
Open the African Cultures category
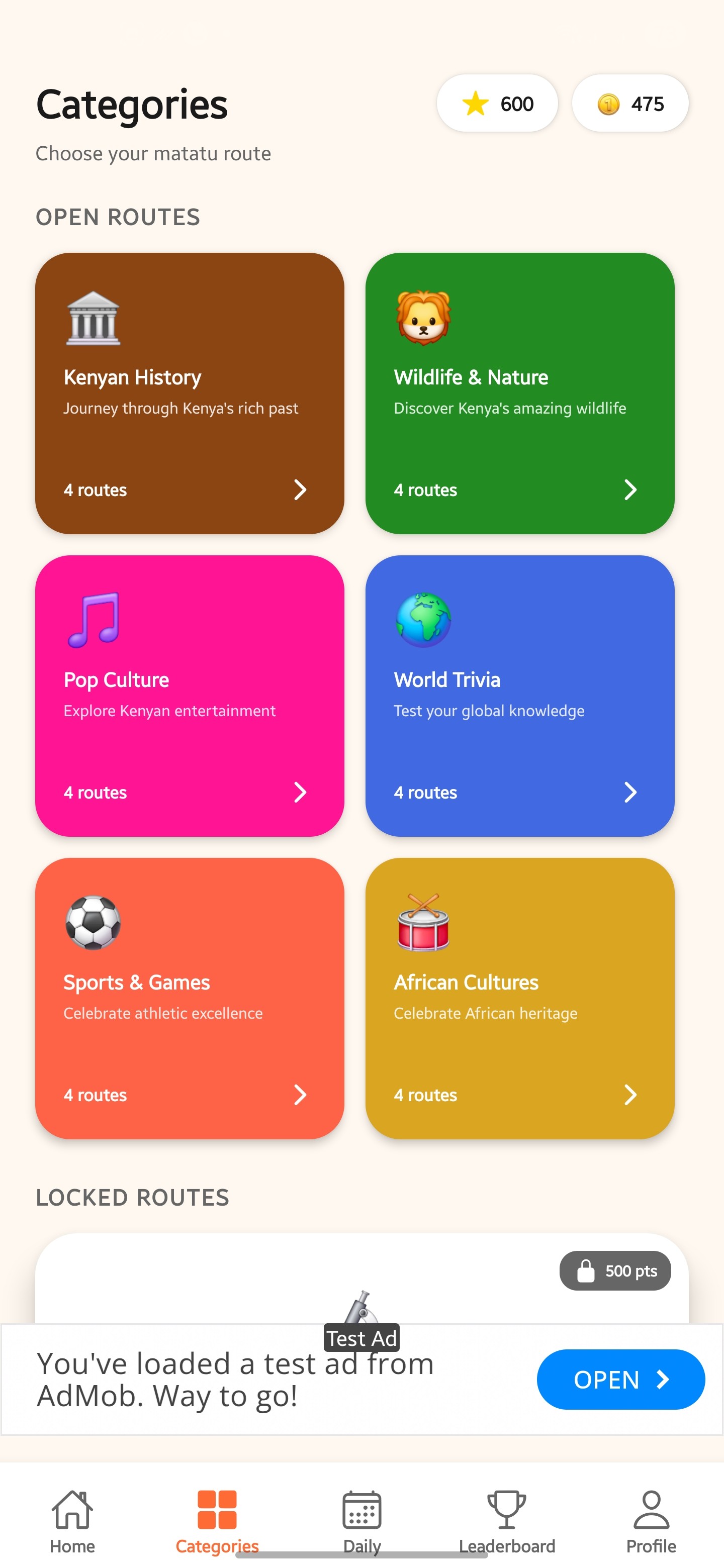click(519, 998)
